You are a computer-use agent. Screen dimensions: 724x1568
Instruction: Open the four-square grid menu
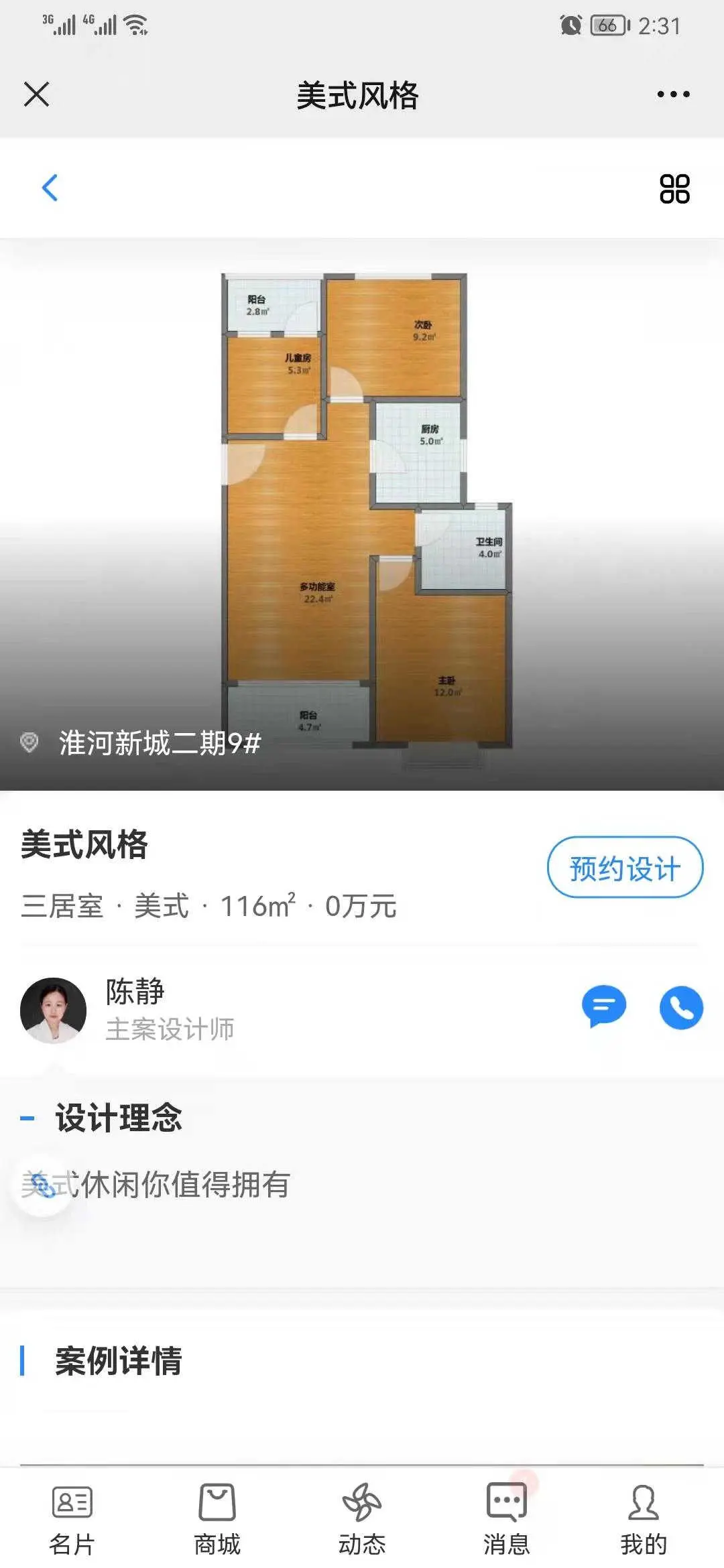[674, 188]
